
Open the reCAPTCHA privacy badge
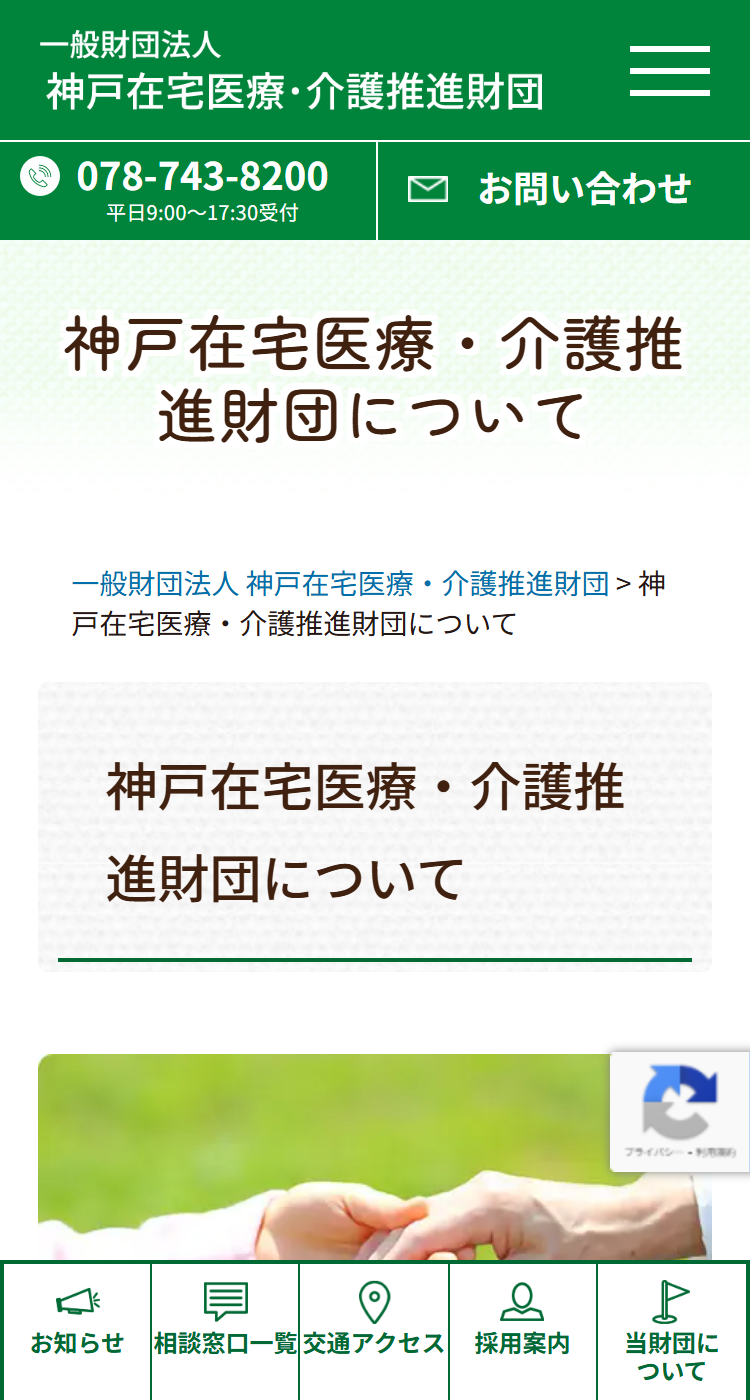click(x=680, y=1111)
